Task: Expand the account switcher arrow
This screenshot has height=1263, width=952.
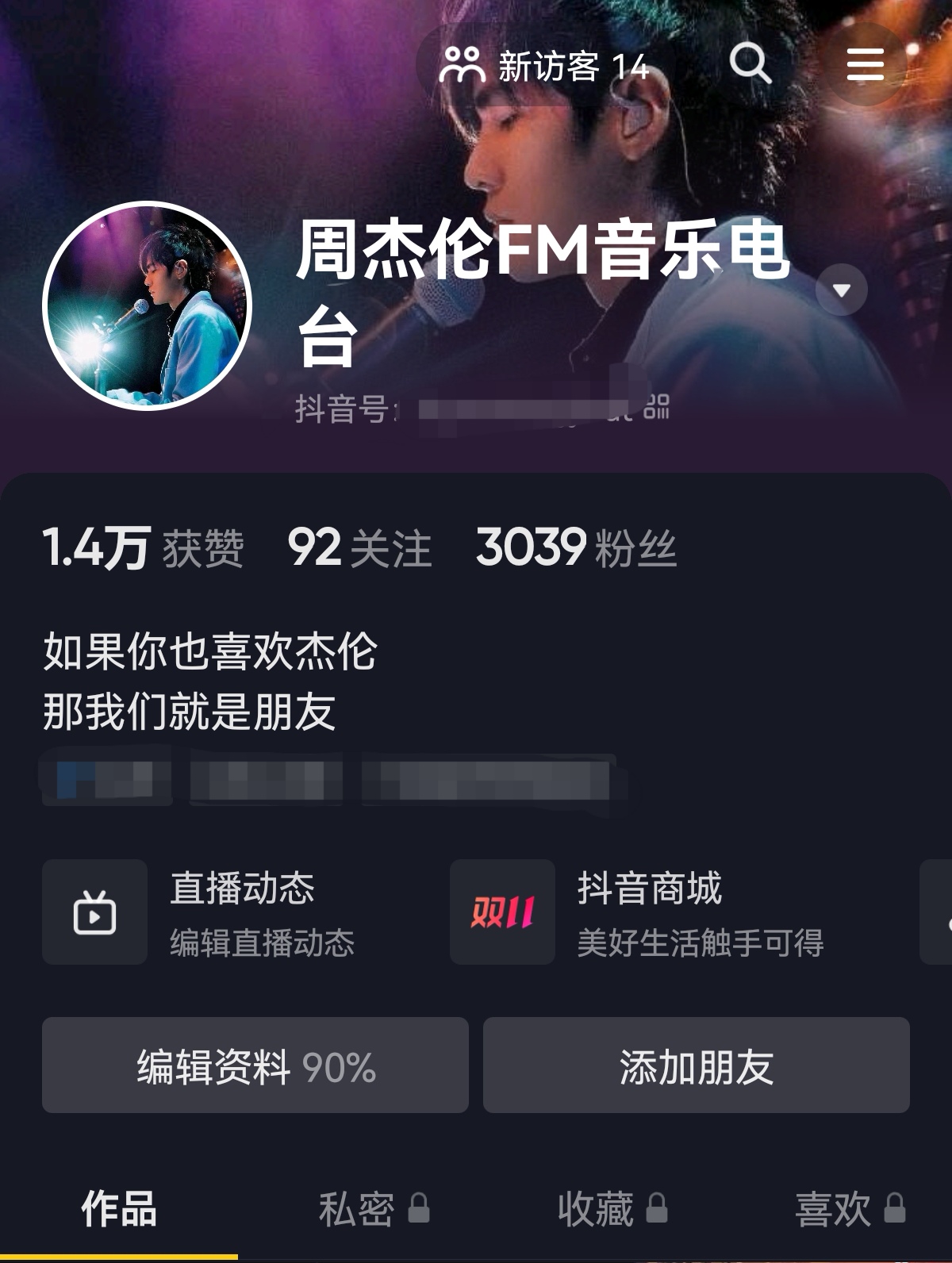Action: pyautogui.click(x=842, y=290)
